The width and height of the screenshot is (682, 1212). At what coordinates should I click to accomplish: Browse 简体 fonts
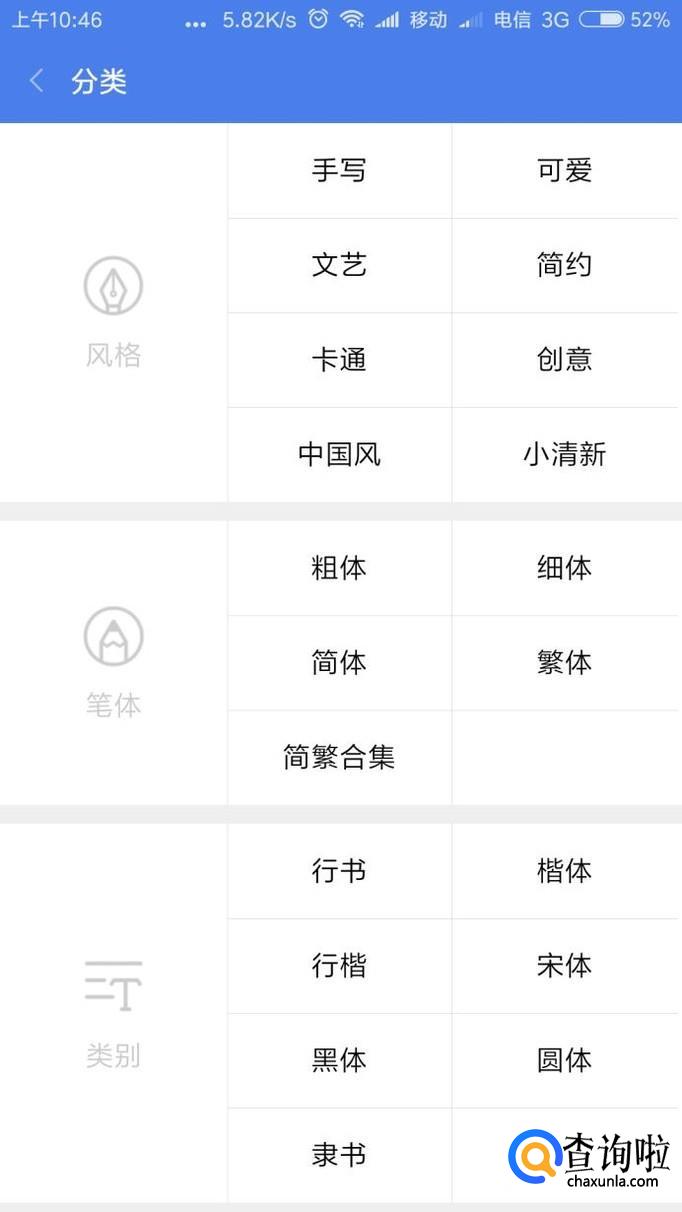click(x=339, y=662)
